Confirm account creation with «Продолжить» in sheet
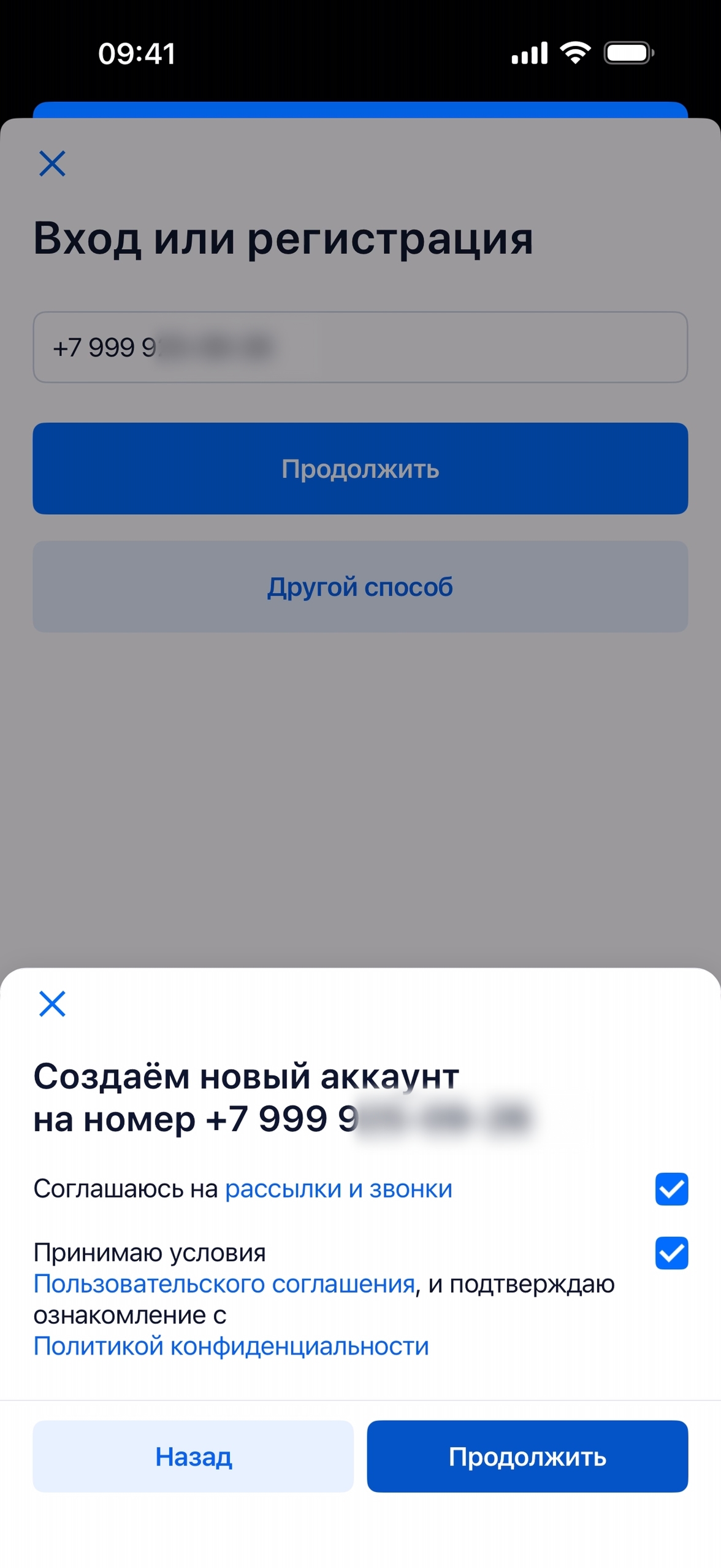 [527, 1456]
